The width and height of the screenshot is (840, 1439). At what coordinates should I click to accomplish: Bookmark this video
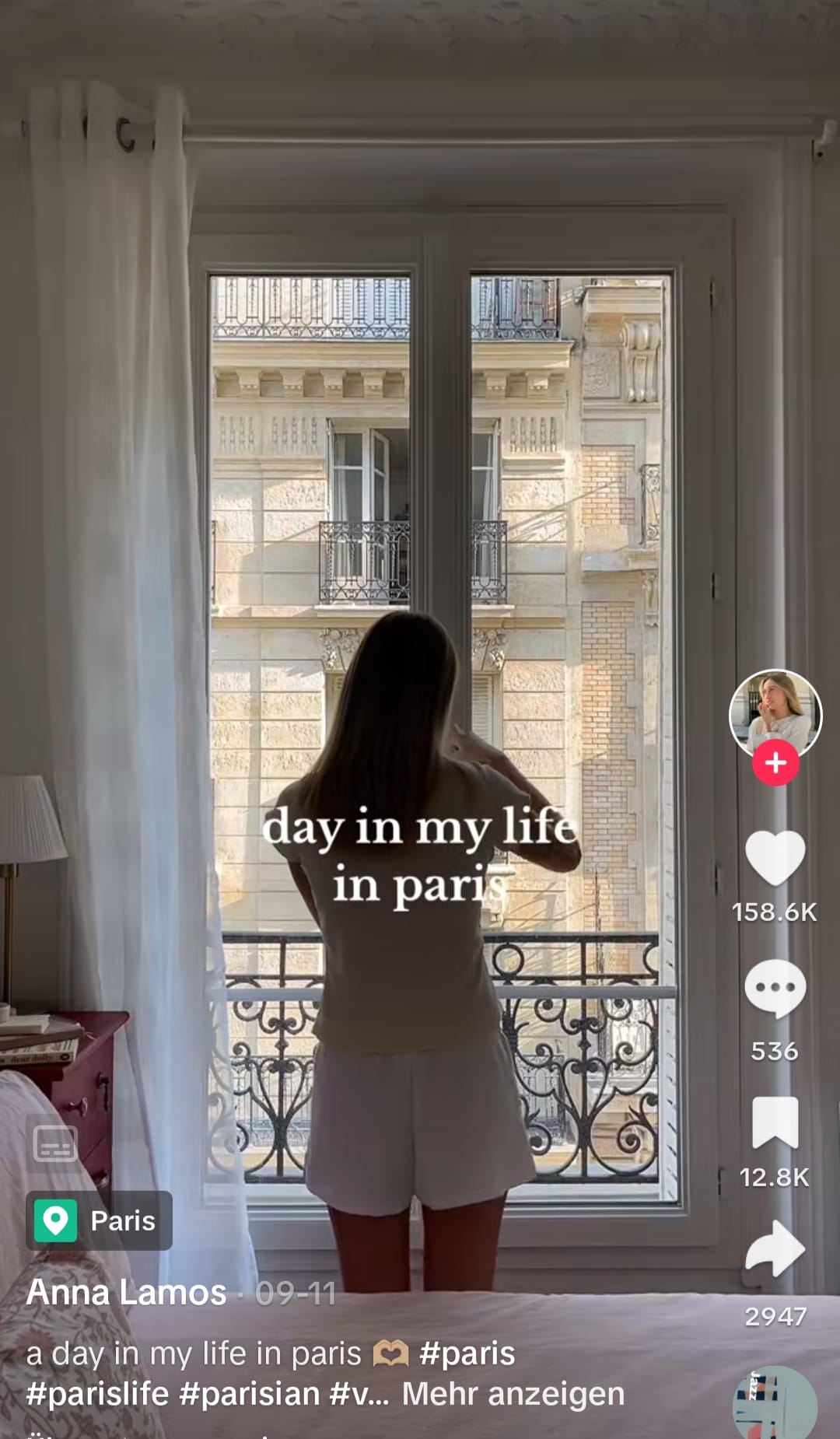pos(775,1124)
